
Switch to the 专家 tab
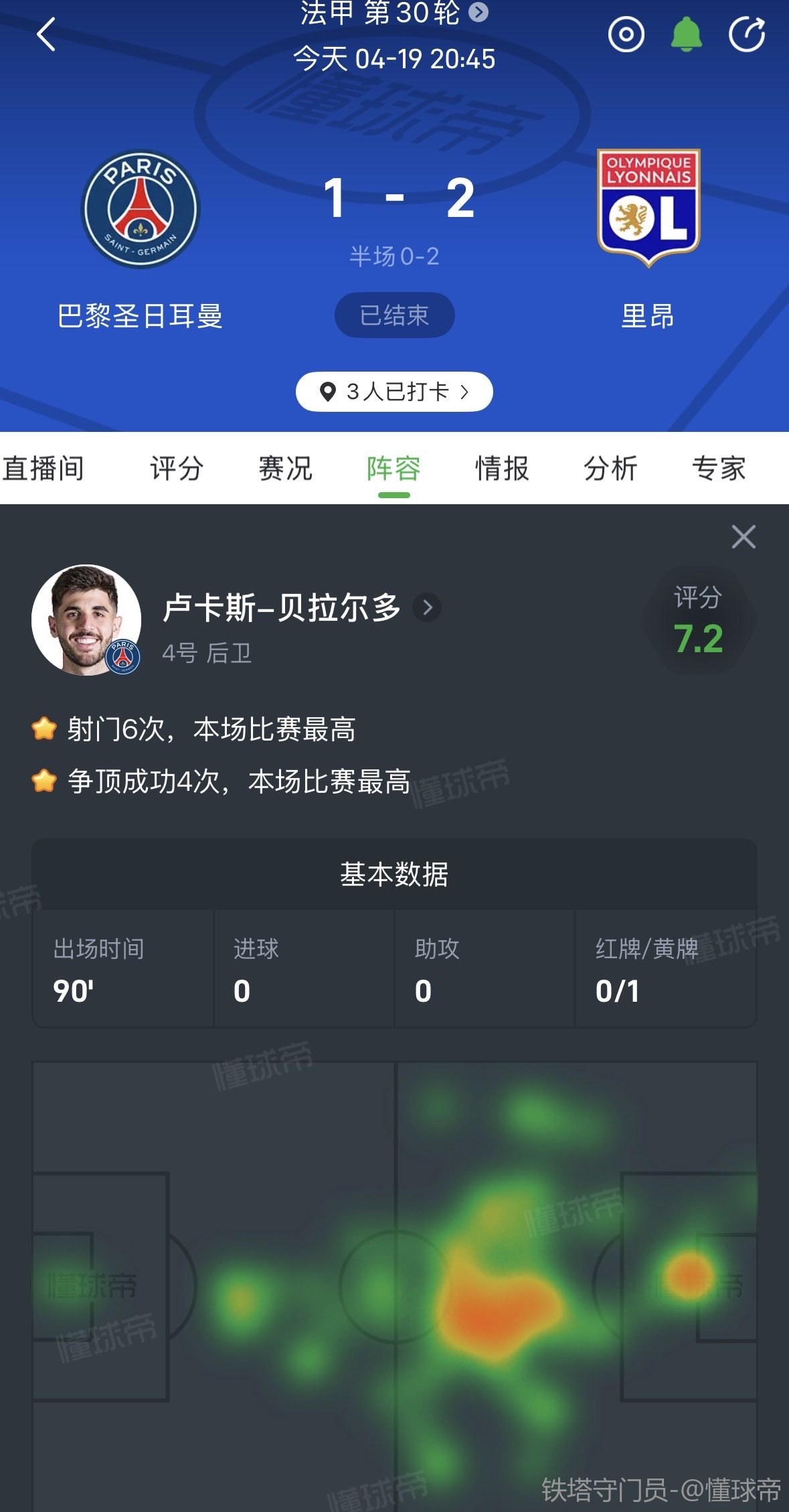[x=719, y=468]
